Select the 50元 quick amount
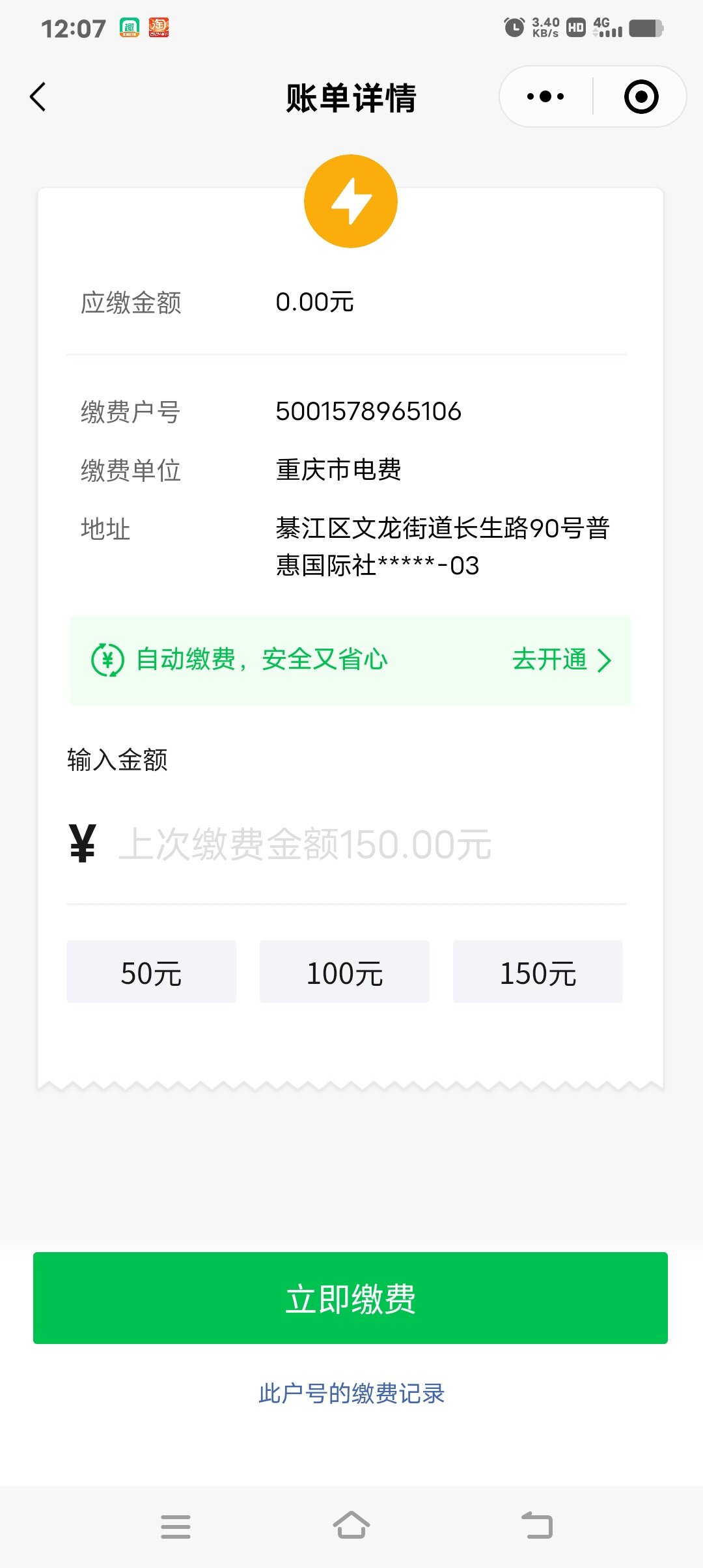The height and width of the screenshot is (1568, 703). coord(151,972)
